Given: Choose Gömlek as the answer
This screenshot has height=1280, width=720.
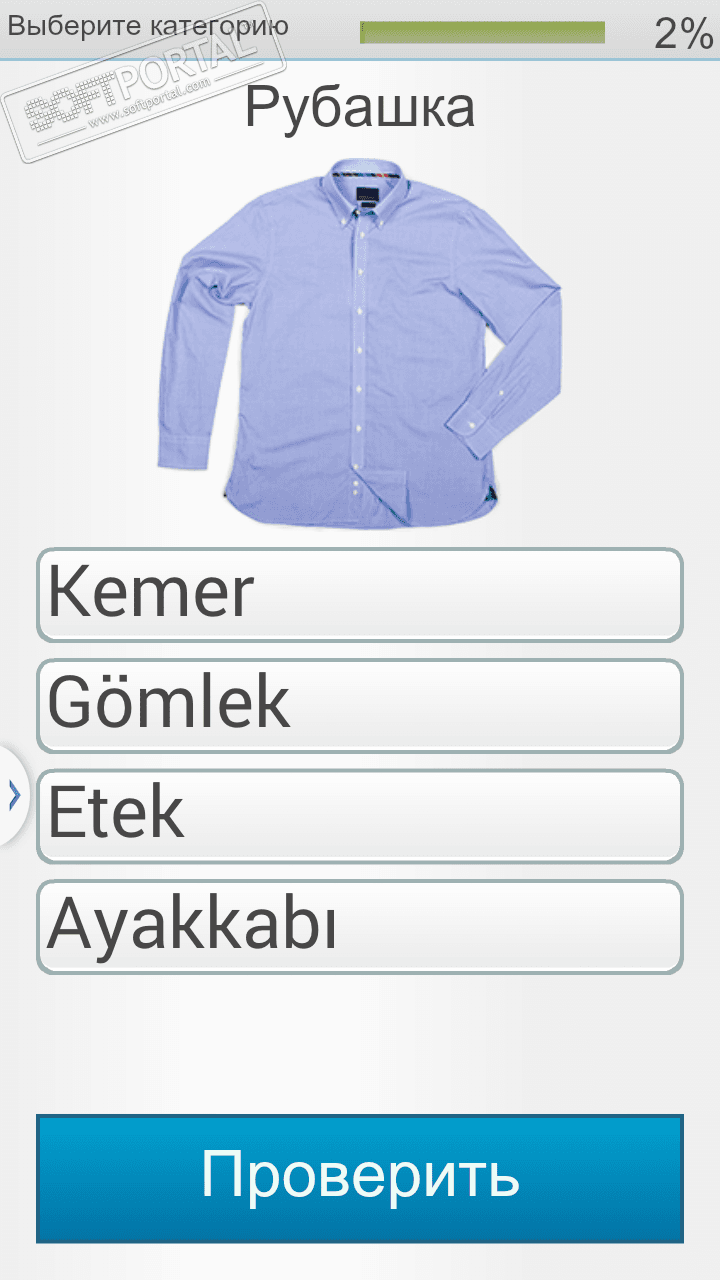Looking at the screenshot, I should (x=359, y=705).
